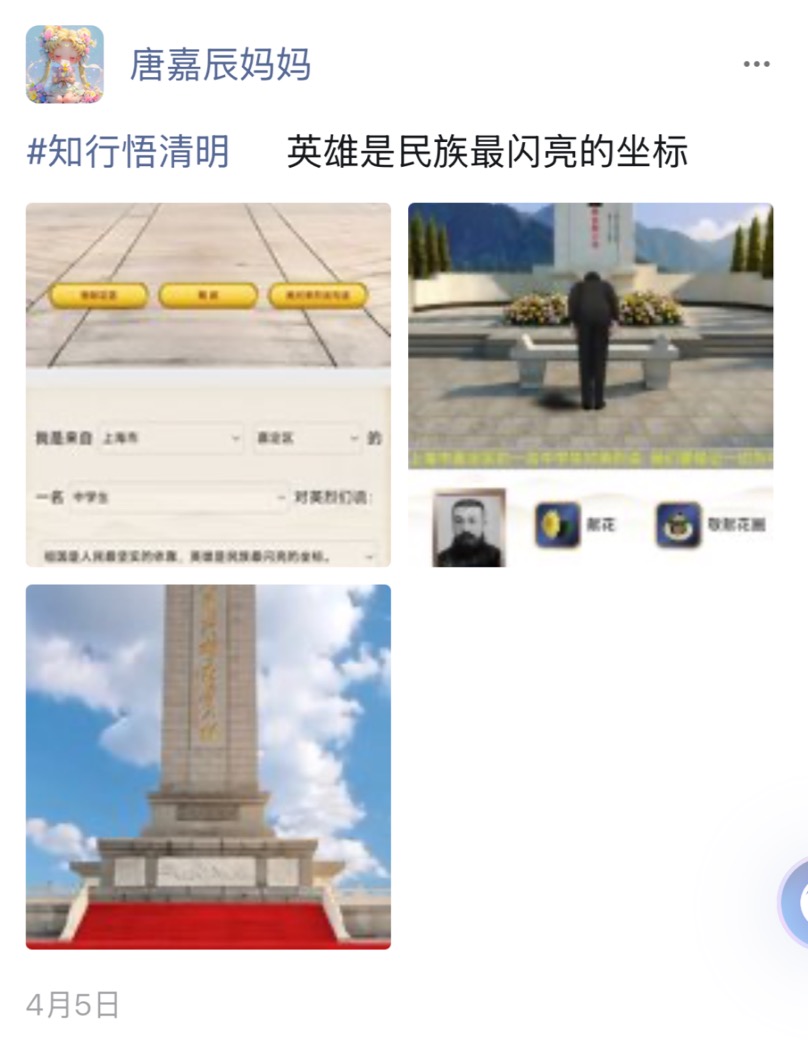Viewport: 808px width, 1047px height.
Task: View the monument photo with red carpet
Action: click(x=208, y=766)
